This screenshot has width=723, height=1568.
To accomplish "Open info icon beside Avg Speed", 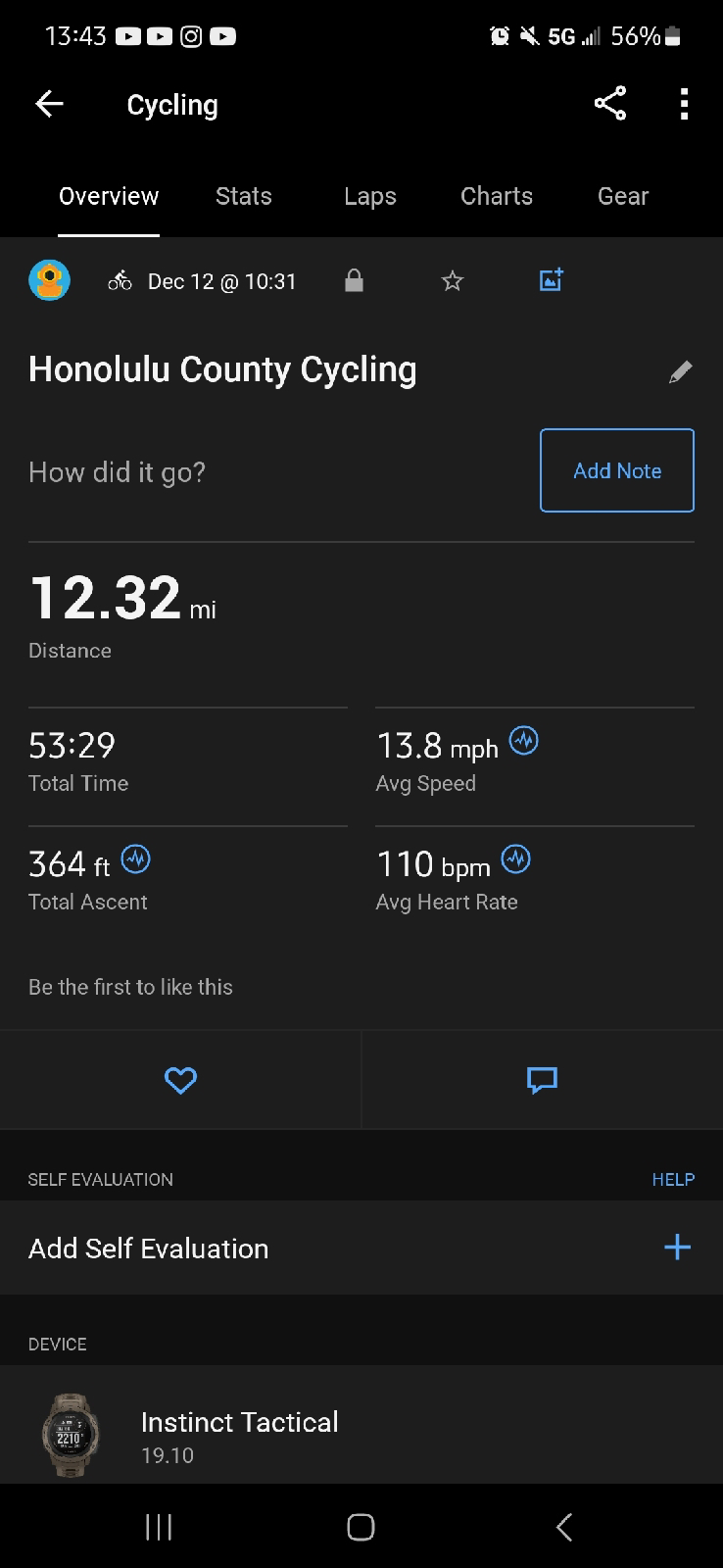I will tap(524, 741).
